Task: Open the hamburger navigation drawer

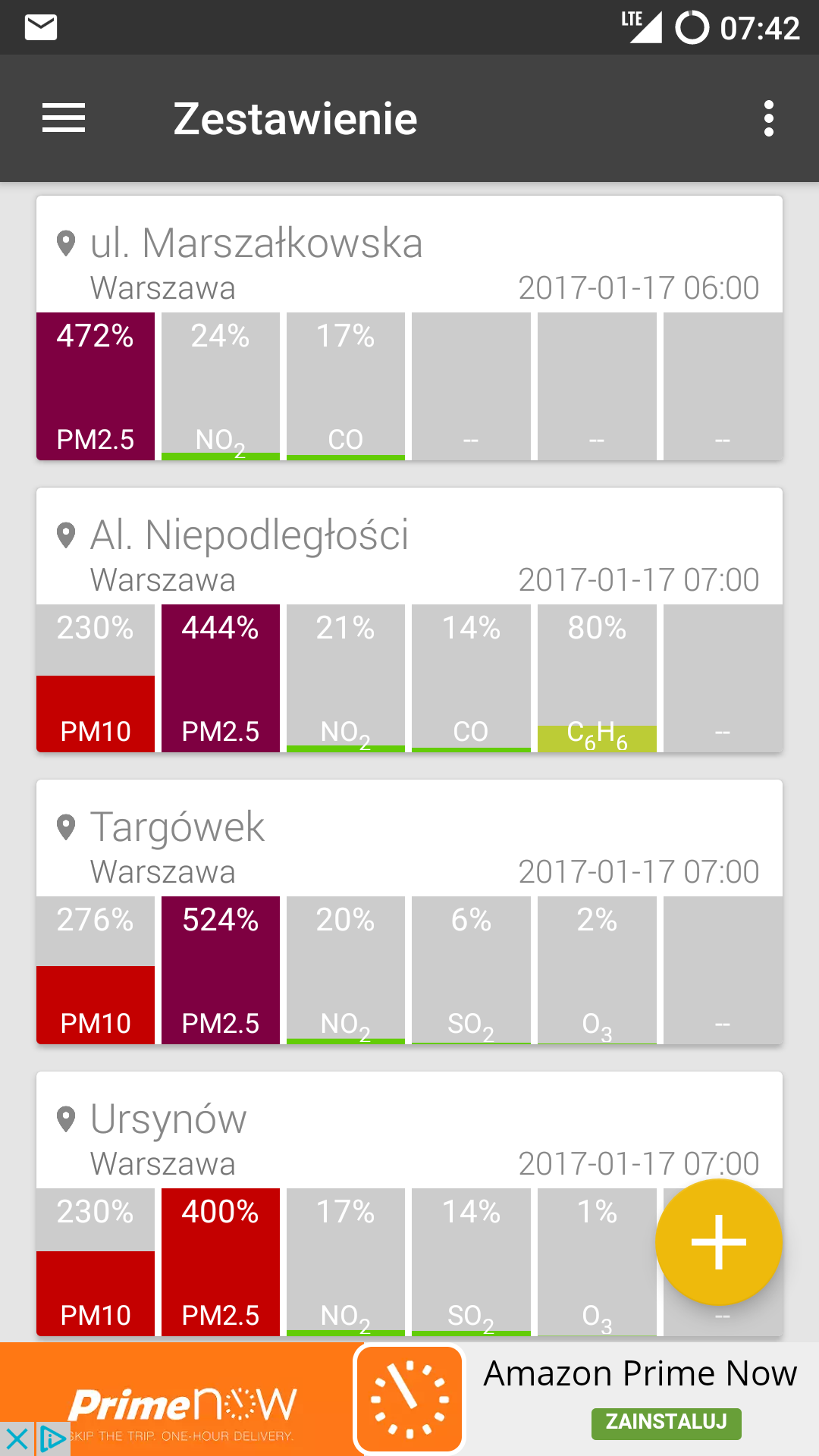Action: coord(64,118)
